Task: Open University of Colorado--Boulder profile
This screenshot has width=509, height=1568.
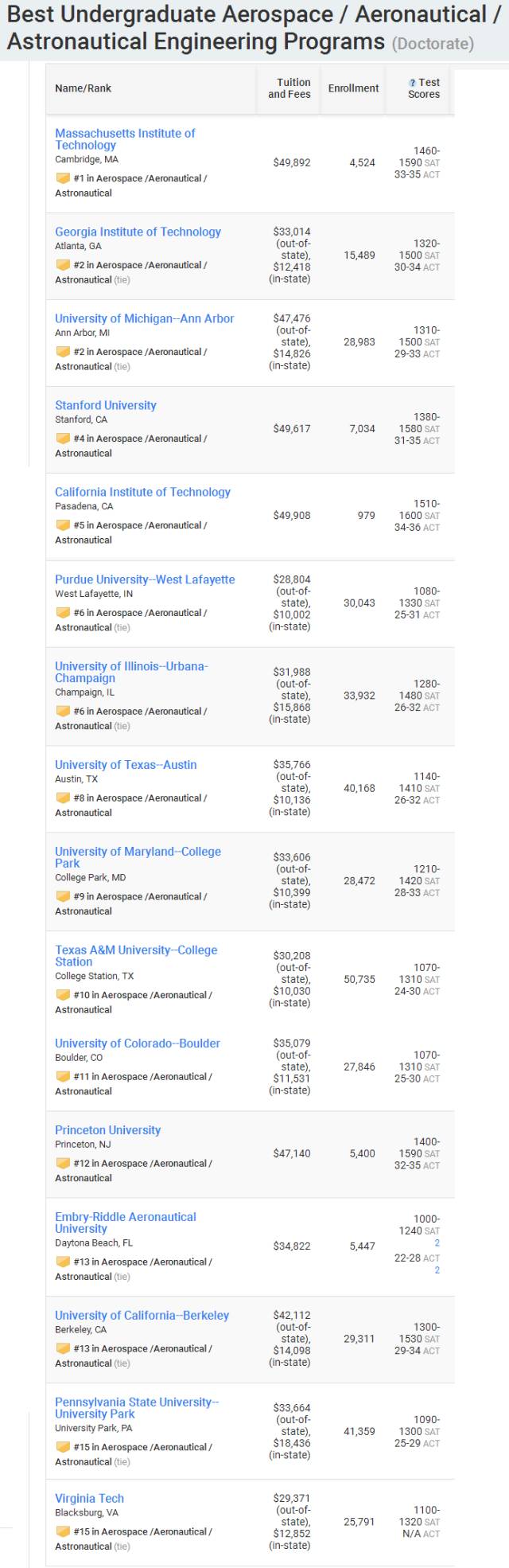Action: pos(137,1043)
